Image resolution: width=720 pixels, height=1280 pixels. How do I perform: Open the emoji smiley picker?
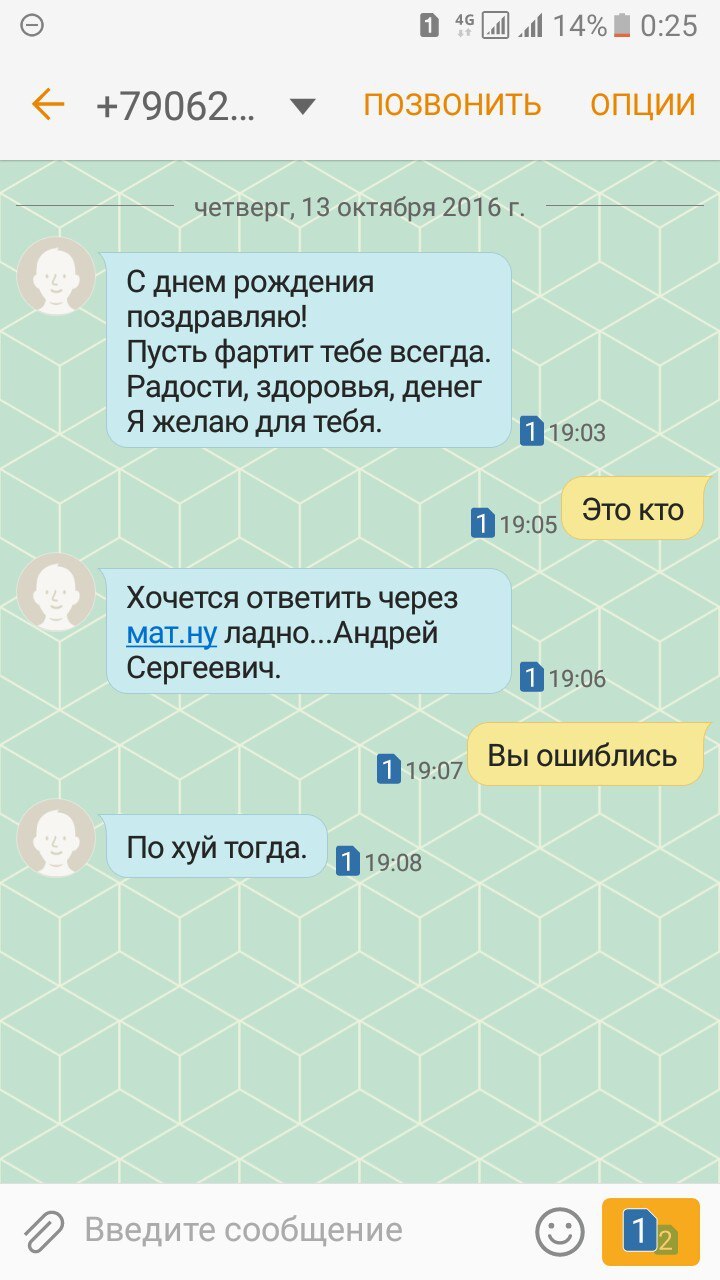click(x=559, y=1231)
